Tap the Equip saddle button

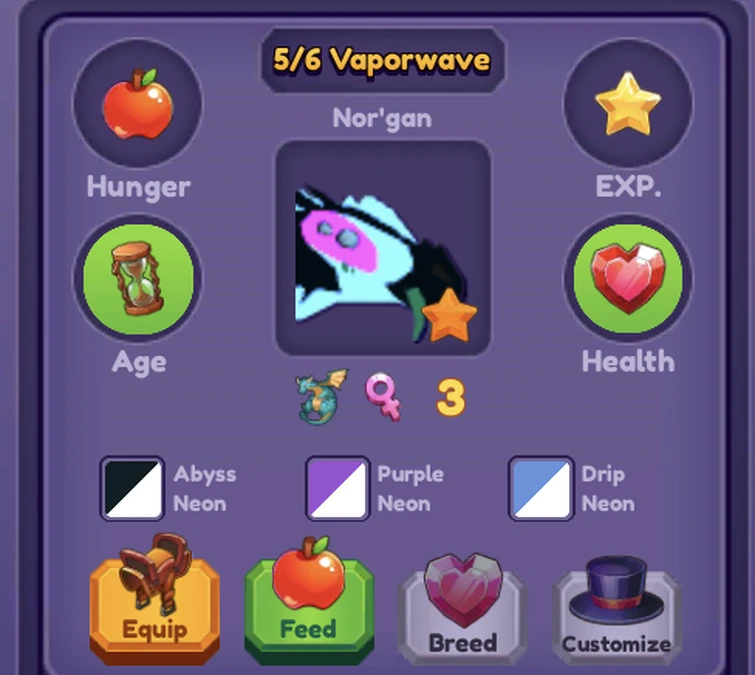(x=154, y=606)
